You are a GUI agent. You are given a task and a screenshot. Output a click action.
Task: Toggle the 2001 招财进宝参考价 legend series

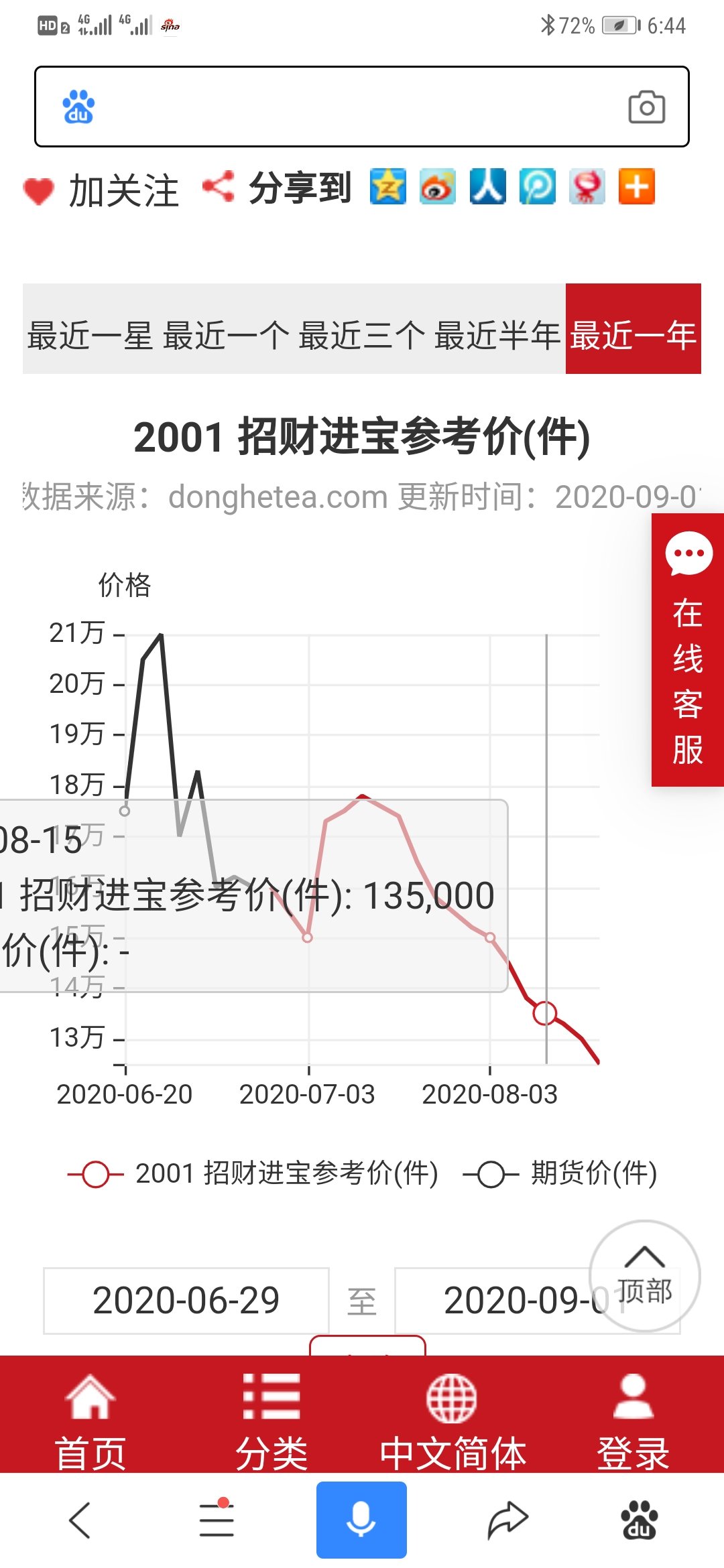(253, 1174)
